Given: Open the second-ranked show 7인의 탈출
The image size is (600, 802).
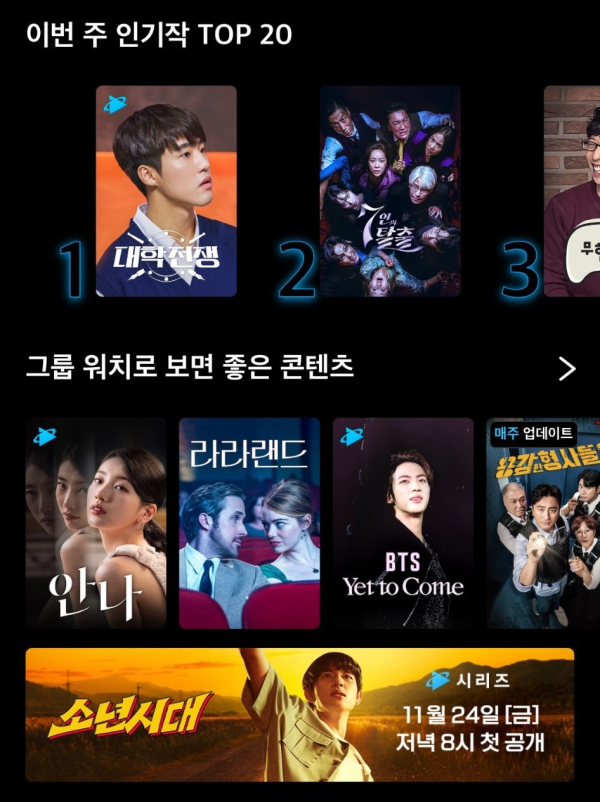Looking at the screenshot, I should [x=390, y=191].
